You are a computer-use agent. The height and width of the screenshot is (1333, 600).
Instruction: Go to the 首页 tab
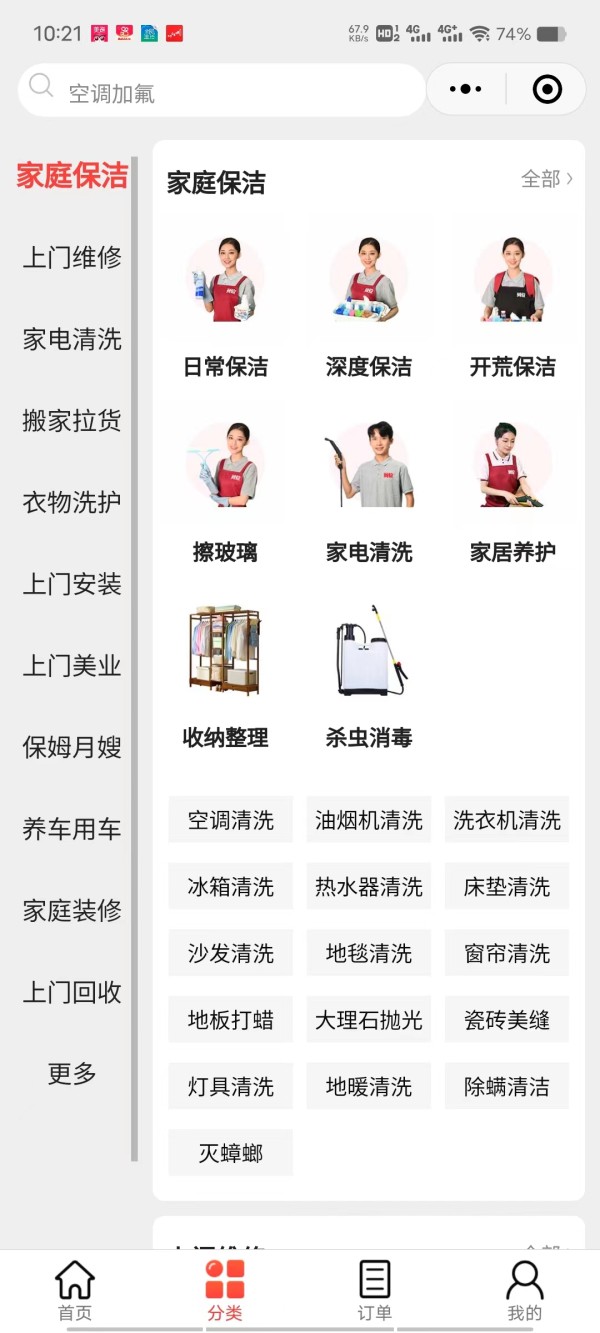click(75, 1291)
